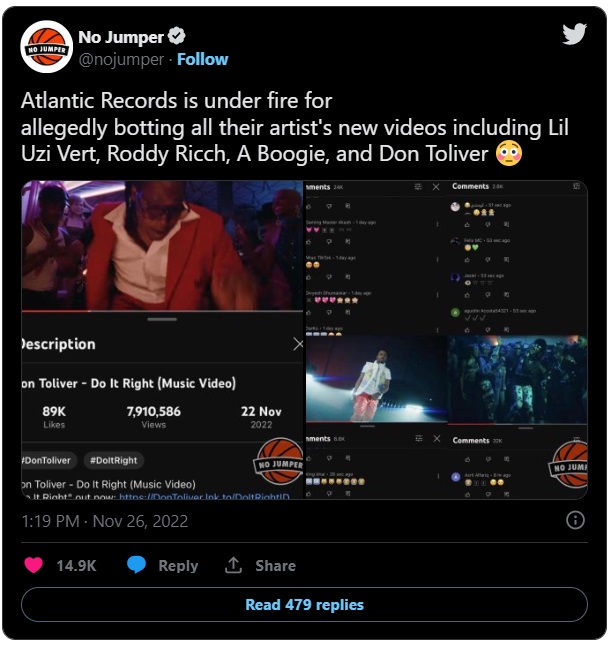This screenshot has height=648, width=611.
Task: Open the Twitter bird logo link
Action: click(x=573, y=35)
